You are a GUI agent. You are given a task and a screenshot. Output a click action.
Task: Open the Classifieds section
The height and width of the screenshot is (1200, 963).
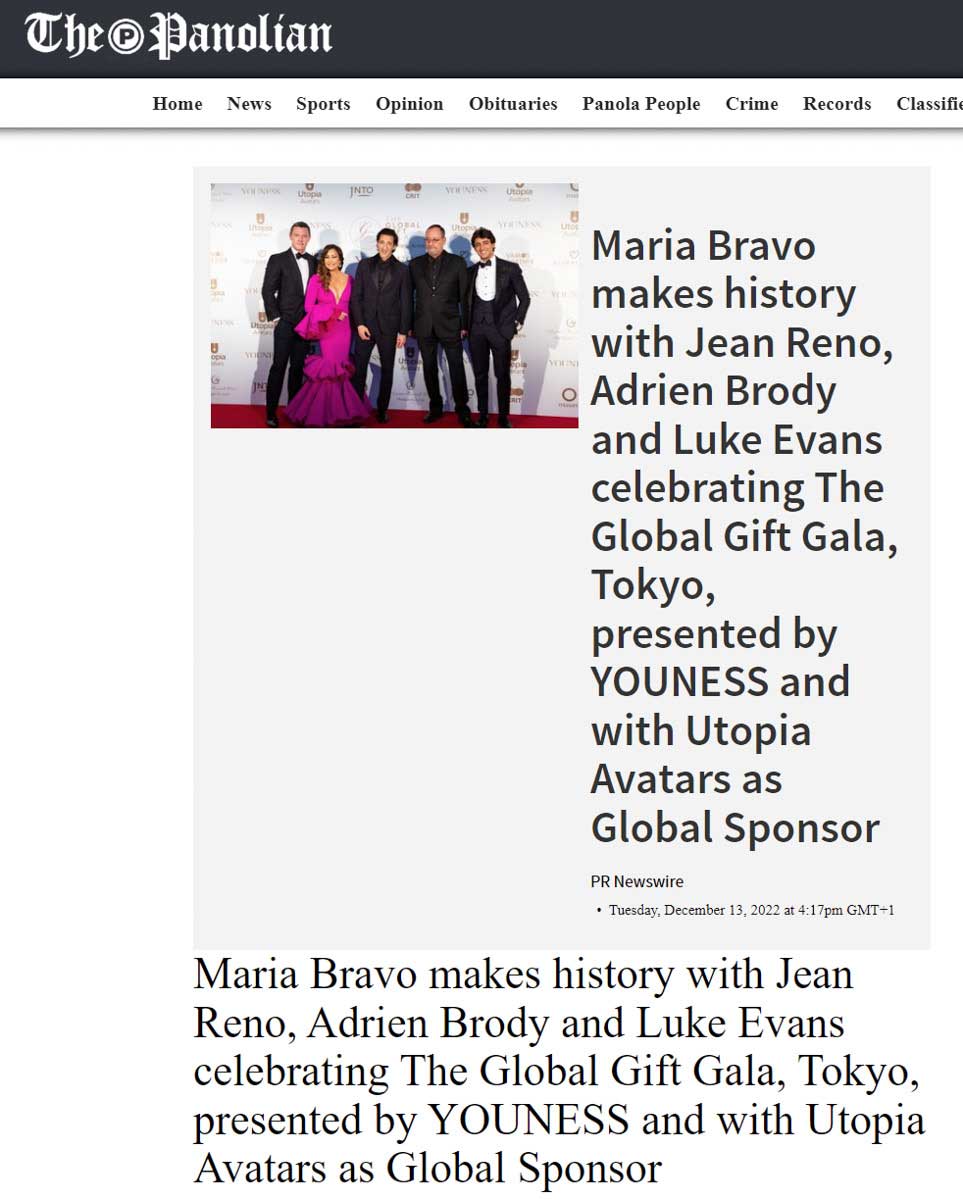tap(930, 104)
